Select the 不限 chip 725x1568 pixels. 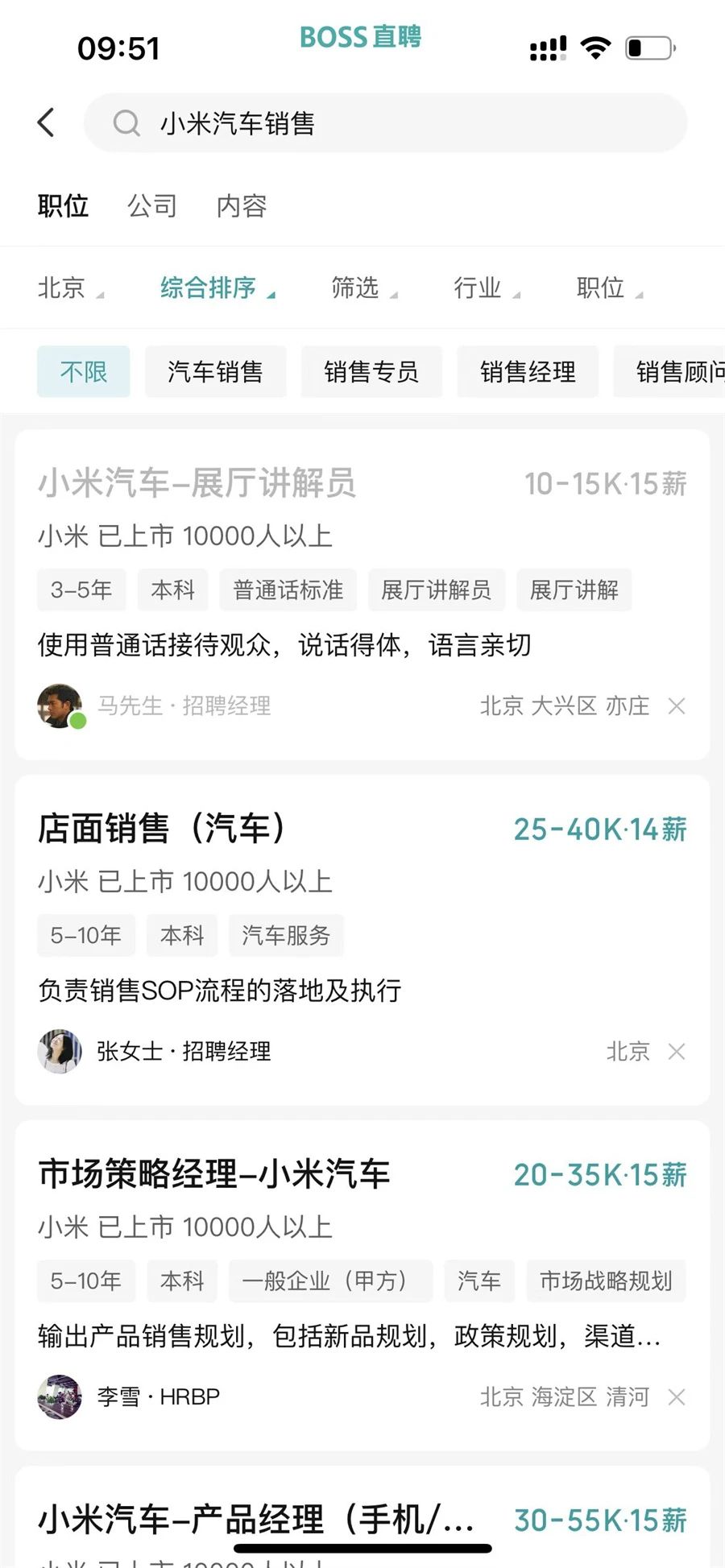click(83, 371)
